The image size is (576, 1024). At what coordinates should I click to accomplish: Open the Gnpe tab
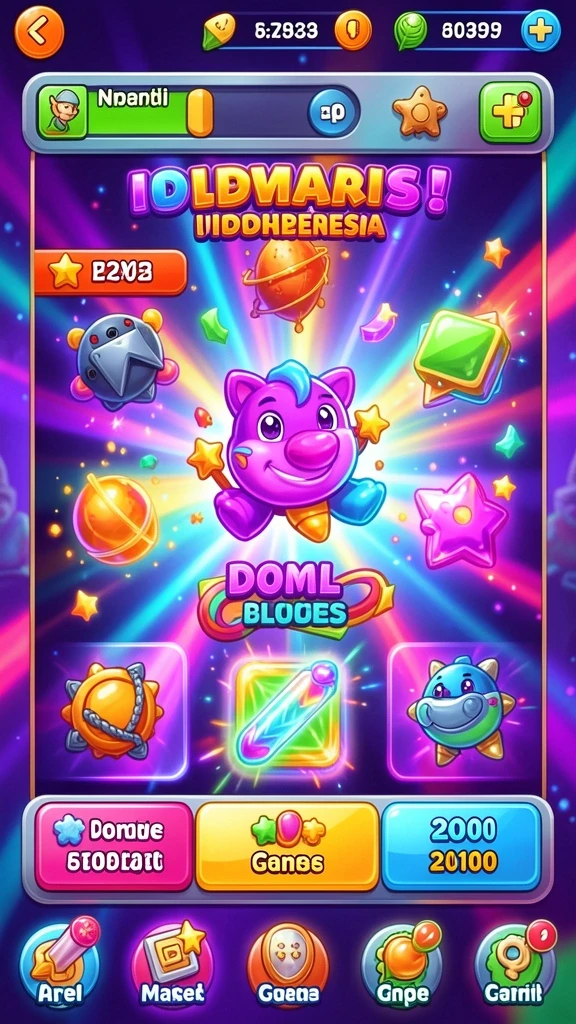pyautogui.click(x=403, y=964)
